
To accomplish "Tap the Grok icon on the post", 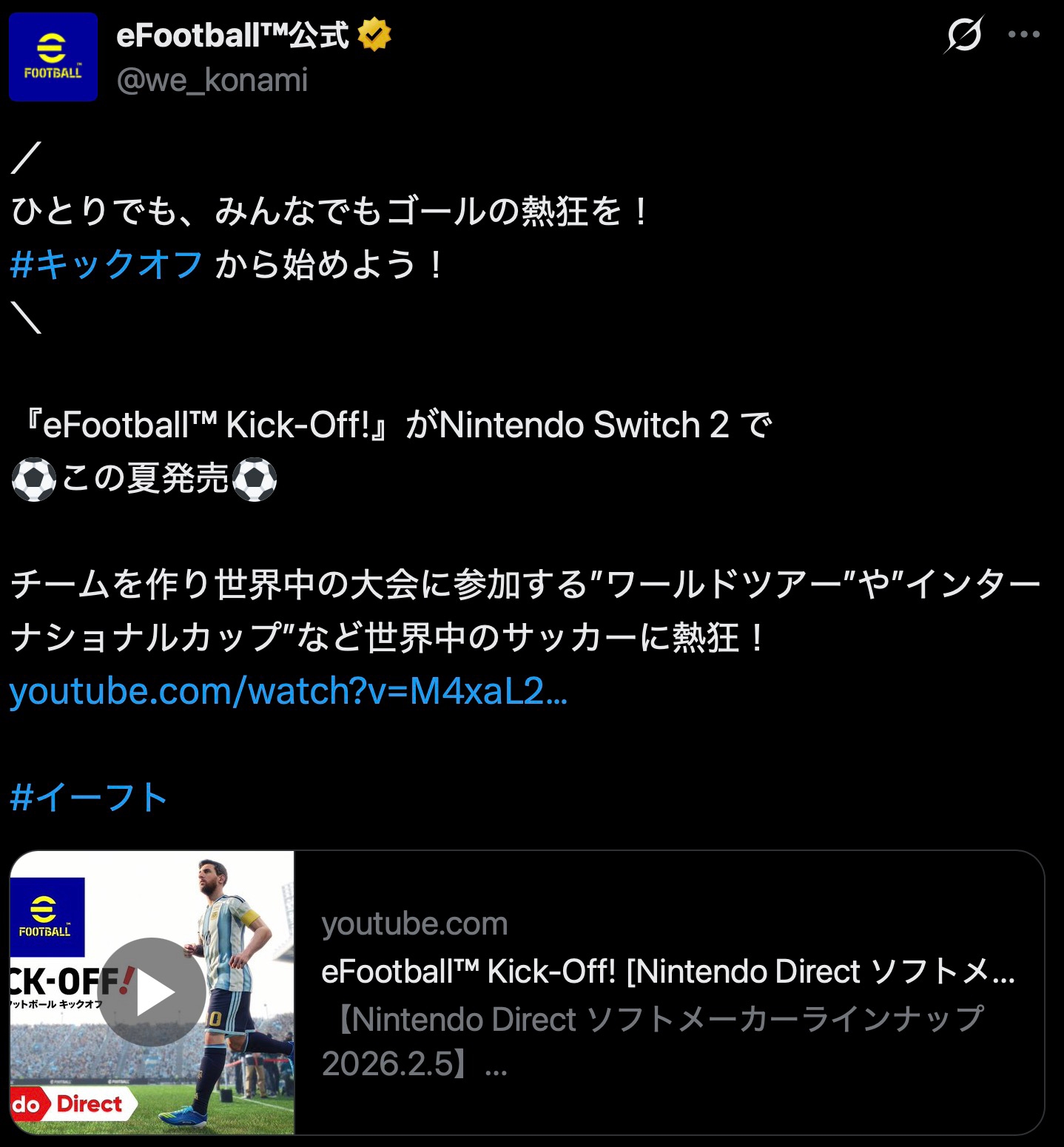I will point(963,35).
